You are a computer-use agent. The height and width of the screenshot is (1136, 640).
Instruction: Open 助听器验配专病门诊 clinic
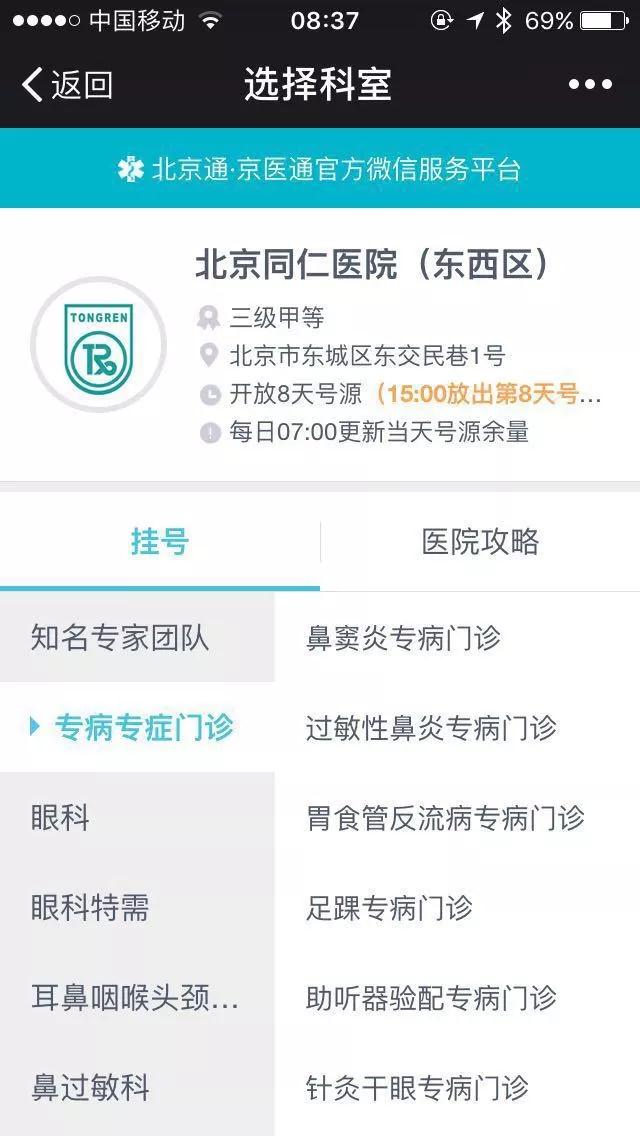(x=431, y=998)
